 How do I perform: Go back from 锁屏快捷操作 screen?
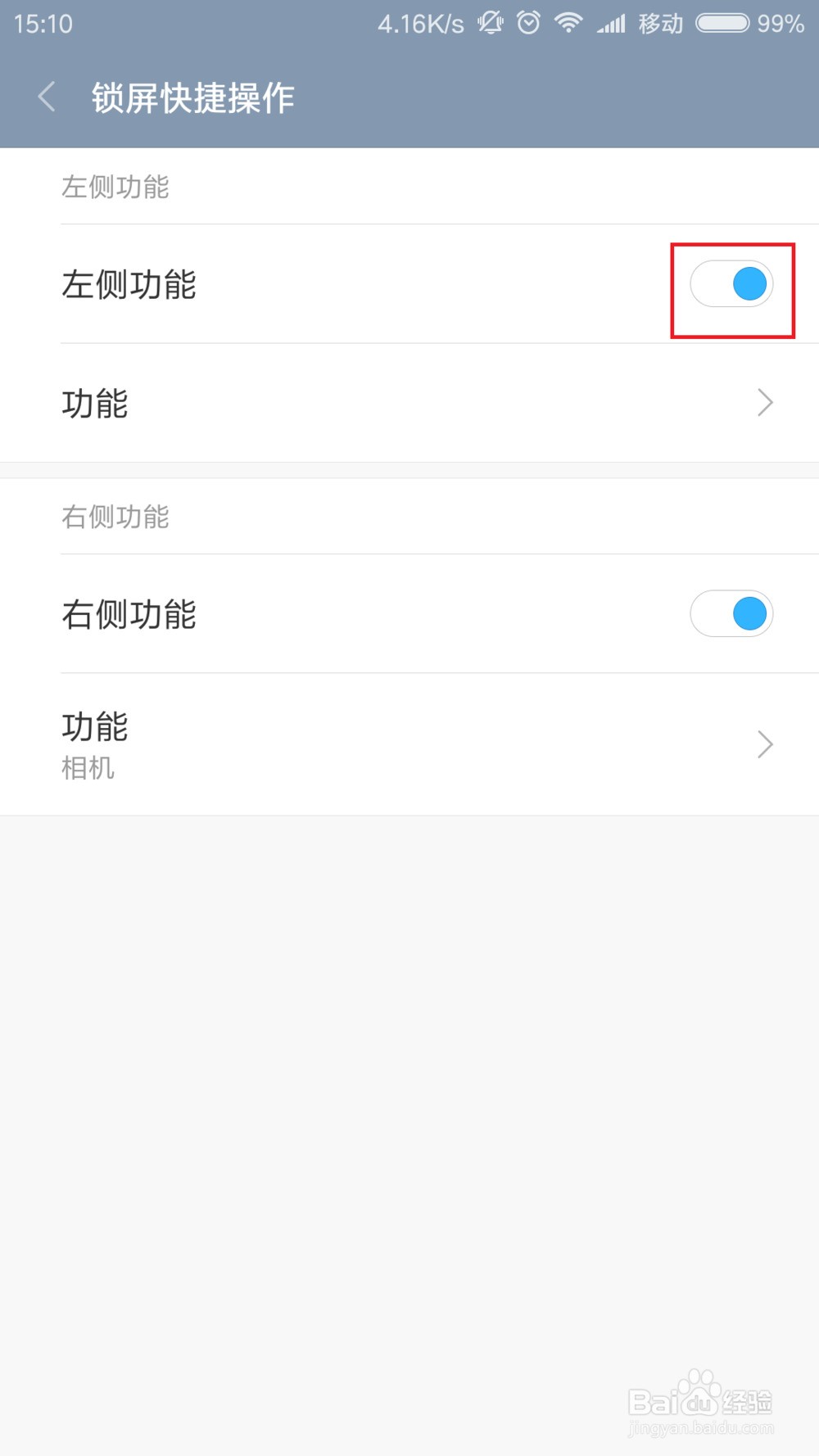(x=47, y=97)
